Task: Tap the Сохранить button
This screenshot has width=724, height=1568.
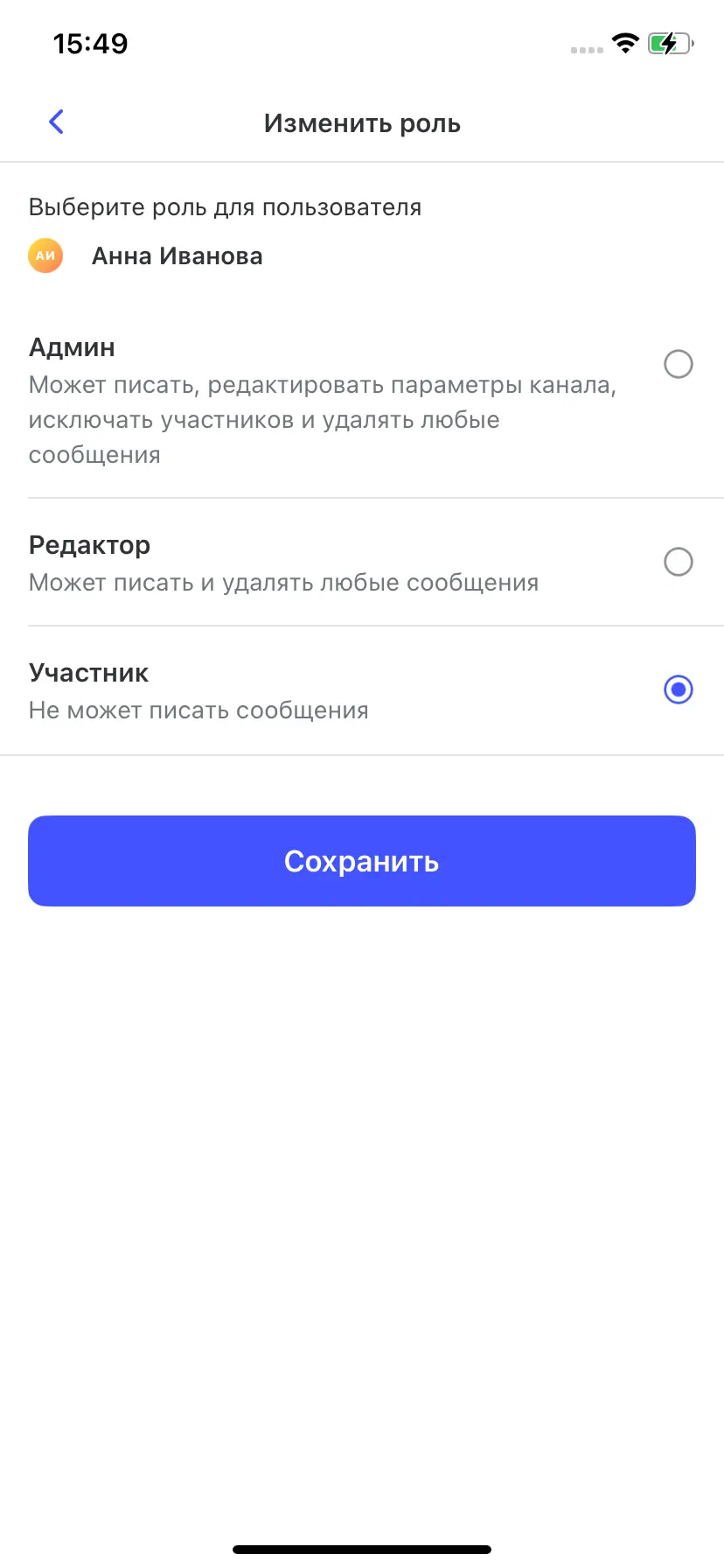Action: (x=362, y=861)
